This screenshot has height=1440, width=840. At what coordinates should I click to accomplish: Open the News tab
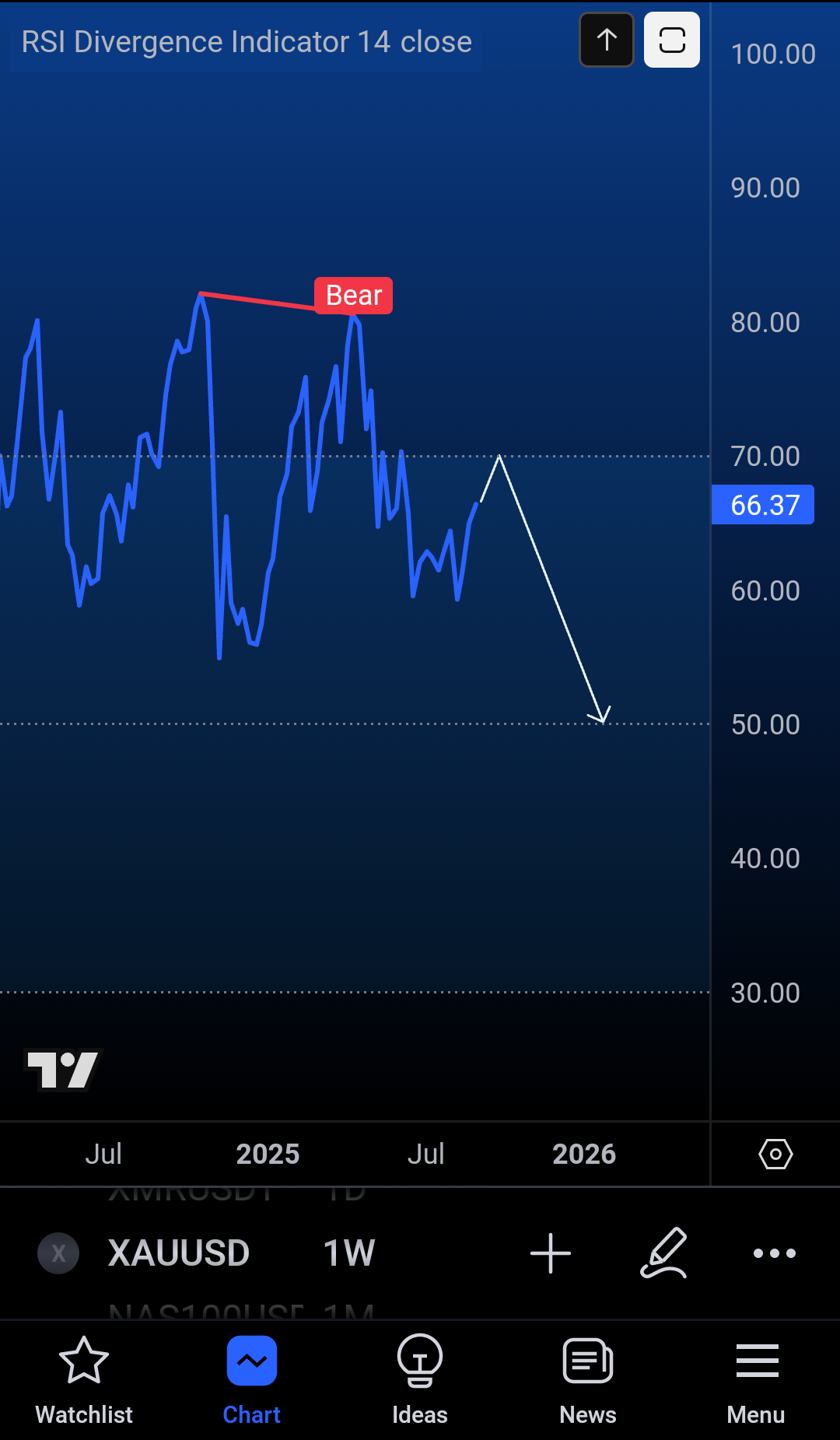pyautogui.click(x=588, y=1381)
